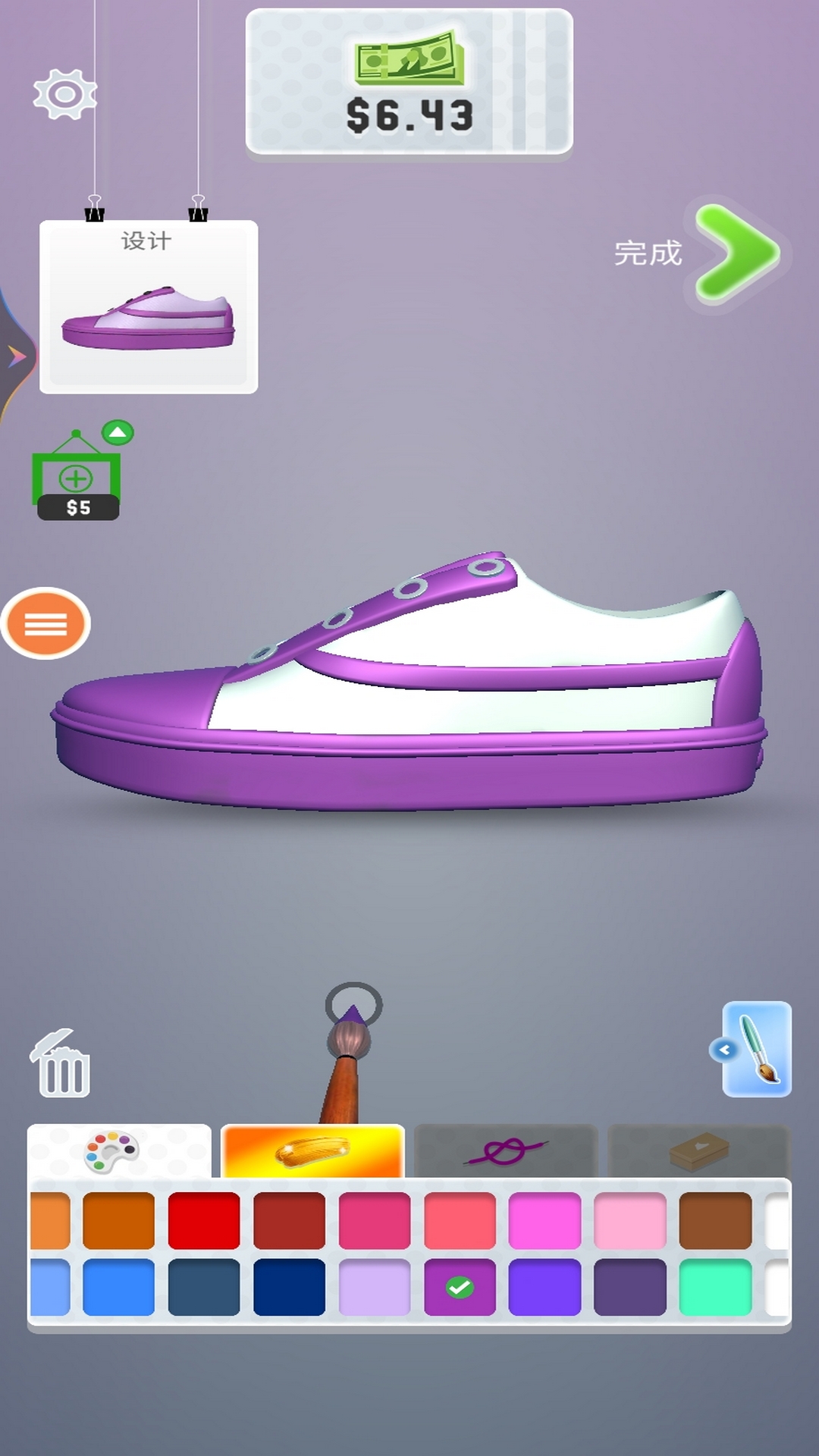Switch to the gold glitter paint tab

[x=312, y=1151]
